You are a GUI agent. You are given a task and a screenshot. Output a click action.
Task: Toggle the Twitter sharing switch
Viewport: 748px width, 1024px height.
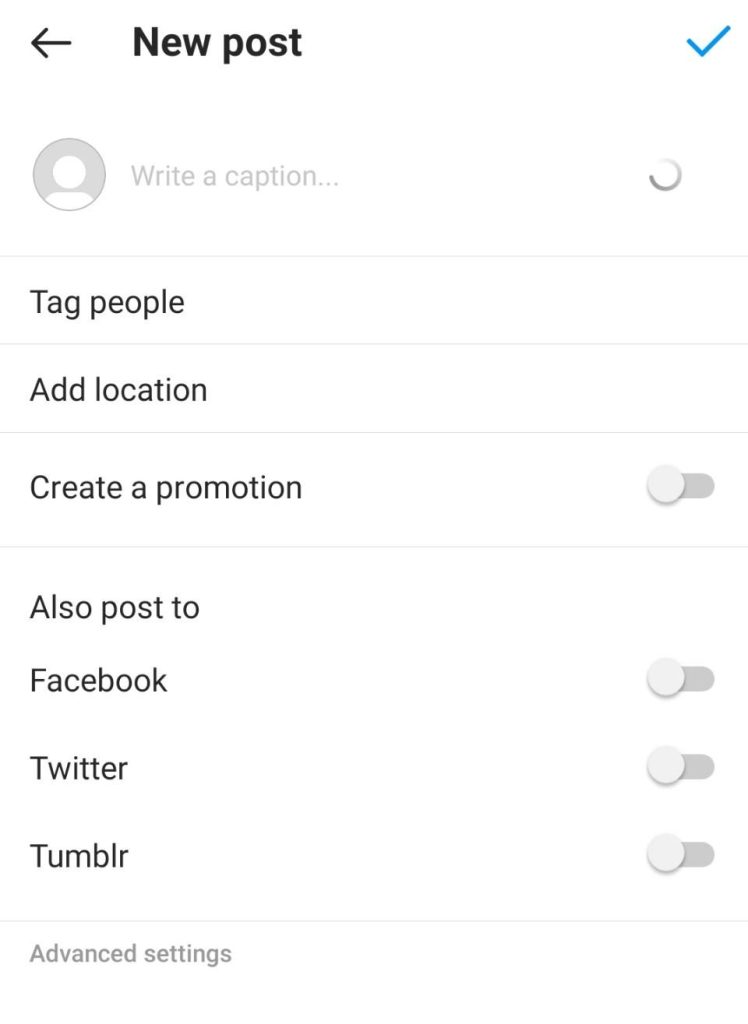681,769
